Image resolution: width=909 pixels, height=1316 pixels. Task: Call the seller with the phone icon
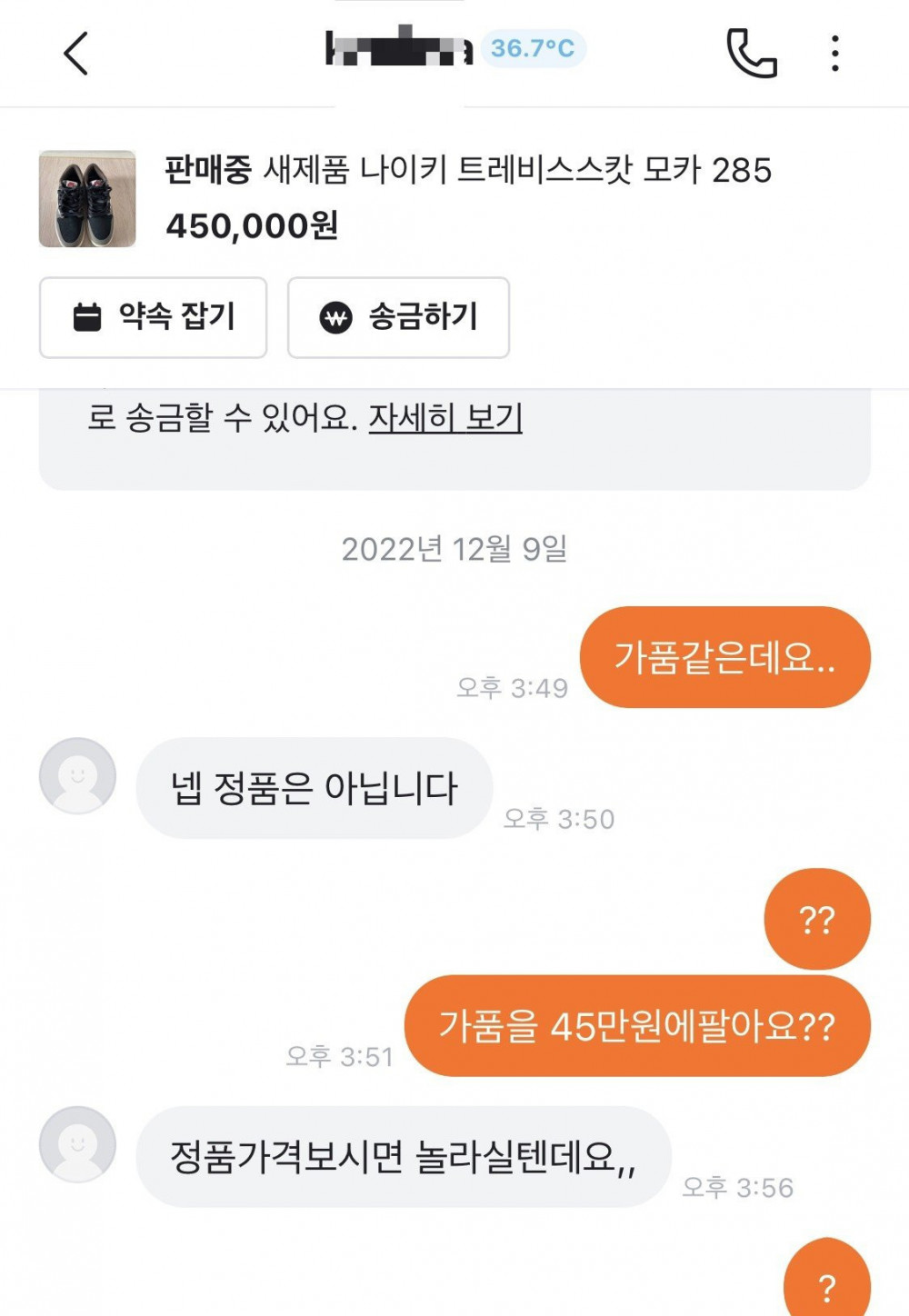(x=751, y=53)
